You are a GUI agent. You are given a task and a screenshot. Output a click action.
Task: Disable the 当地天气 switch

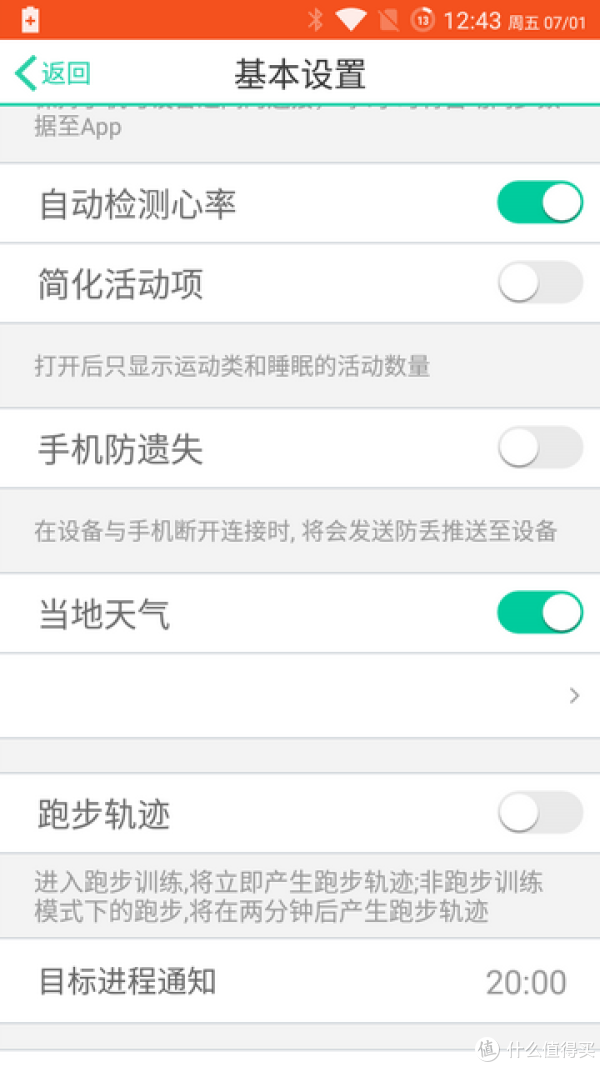coord(540,612)
